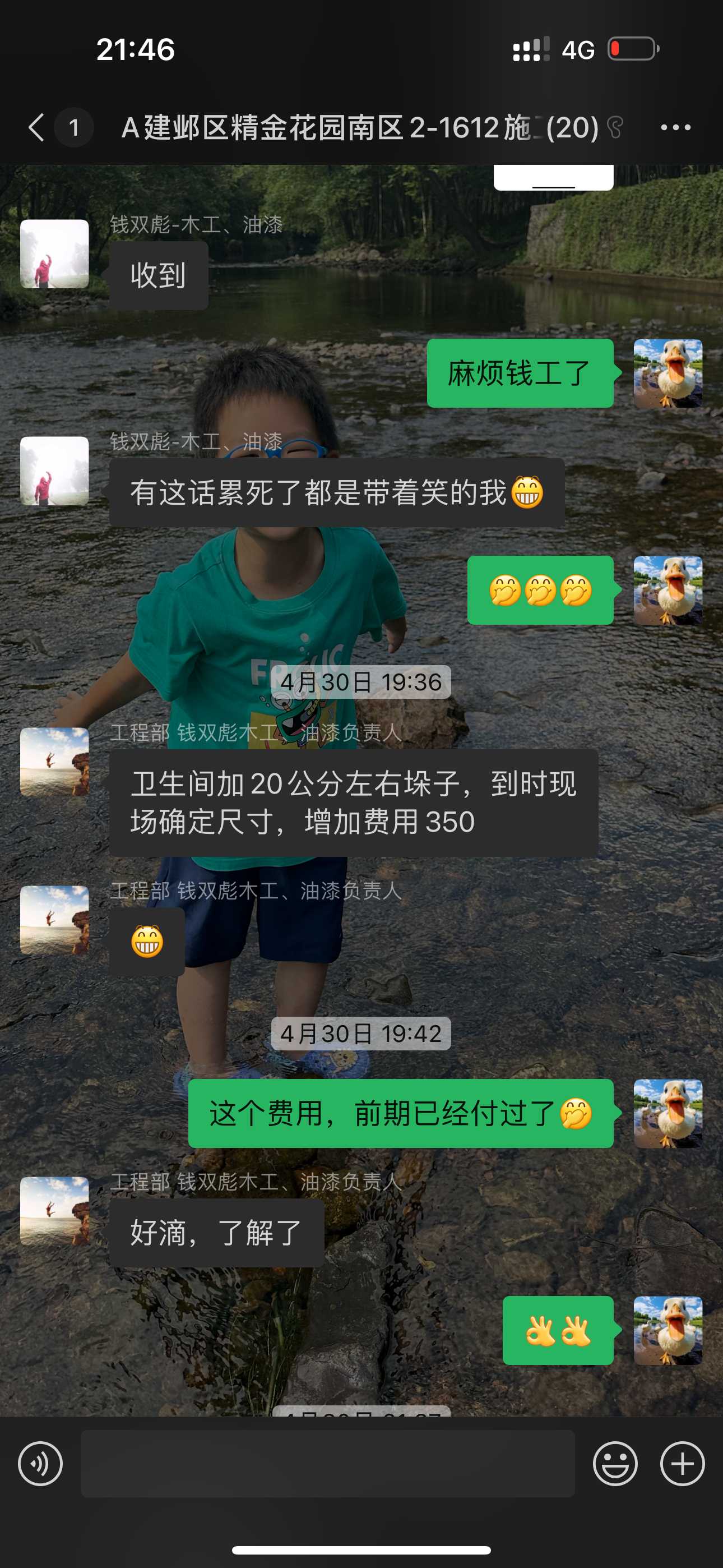Open the plus attachments menu
The image size is (723, 1568).
[x=682, y=1463]
